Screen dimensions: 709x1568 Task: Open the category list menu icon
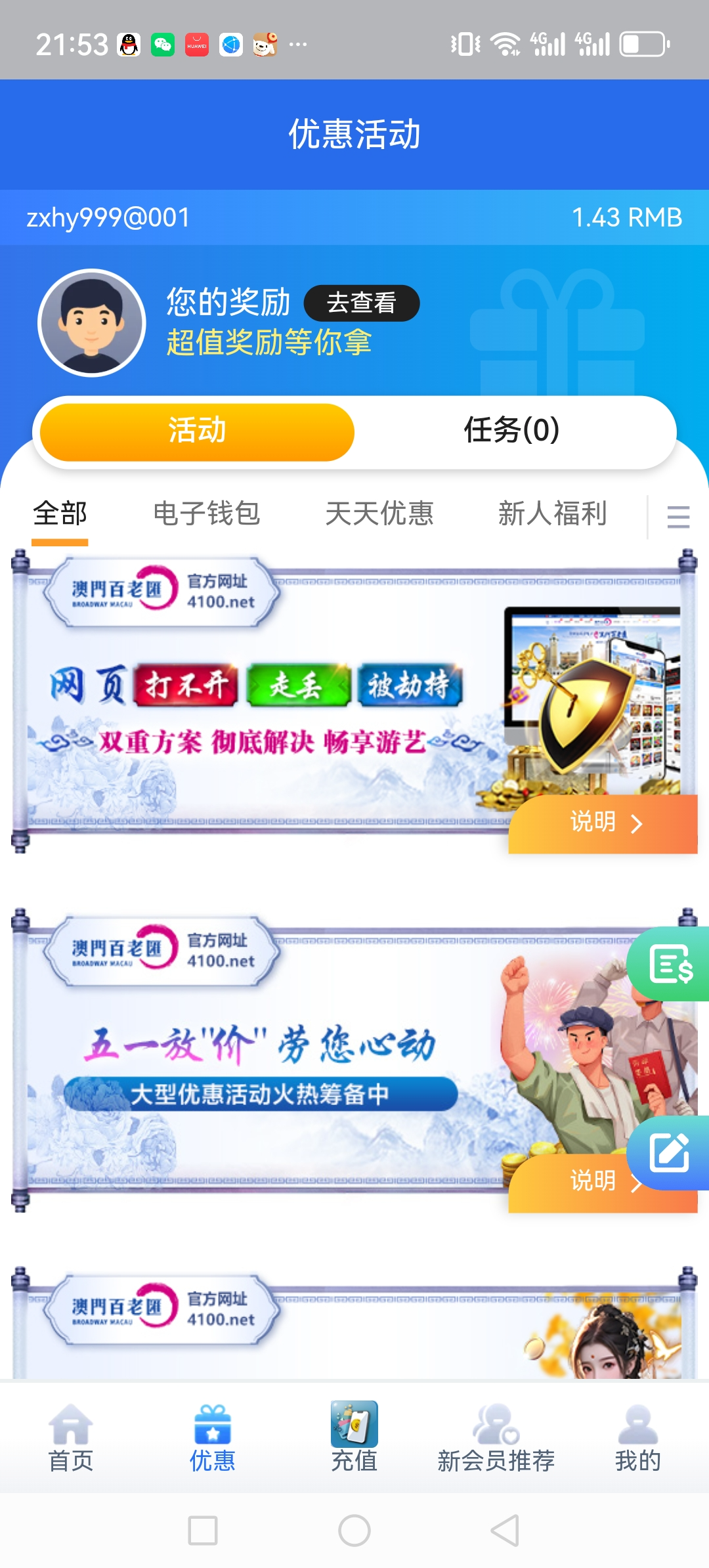click(x=678, y=517)
